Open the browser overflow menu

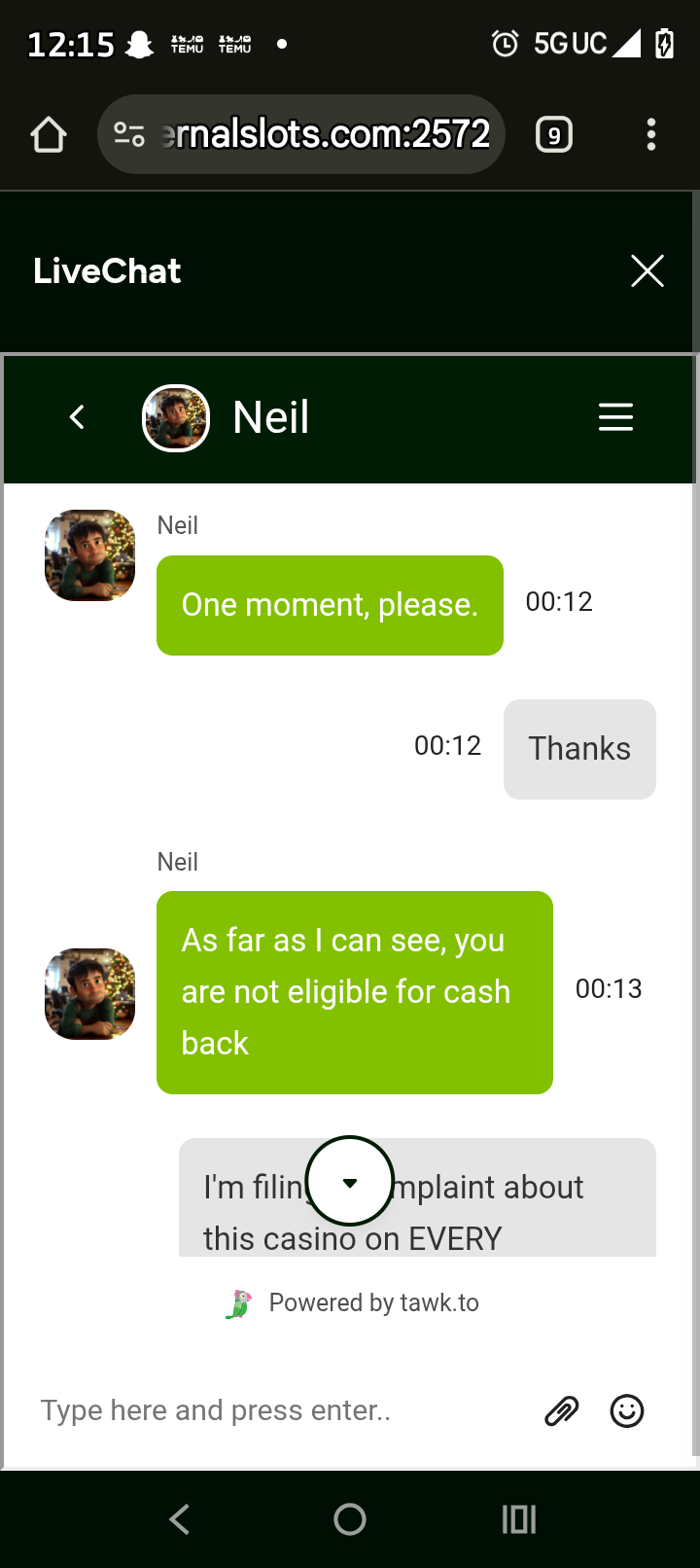coord(651,134)
